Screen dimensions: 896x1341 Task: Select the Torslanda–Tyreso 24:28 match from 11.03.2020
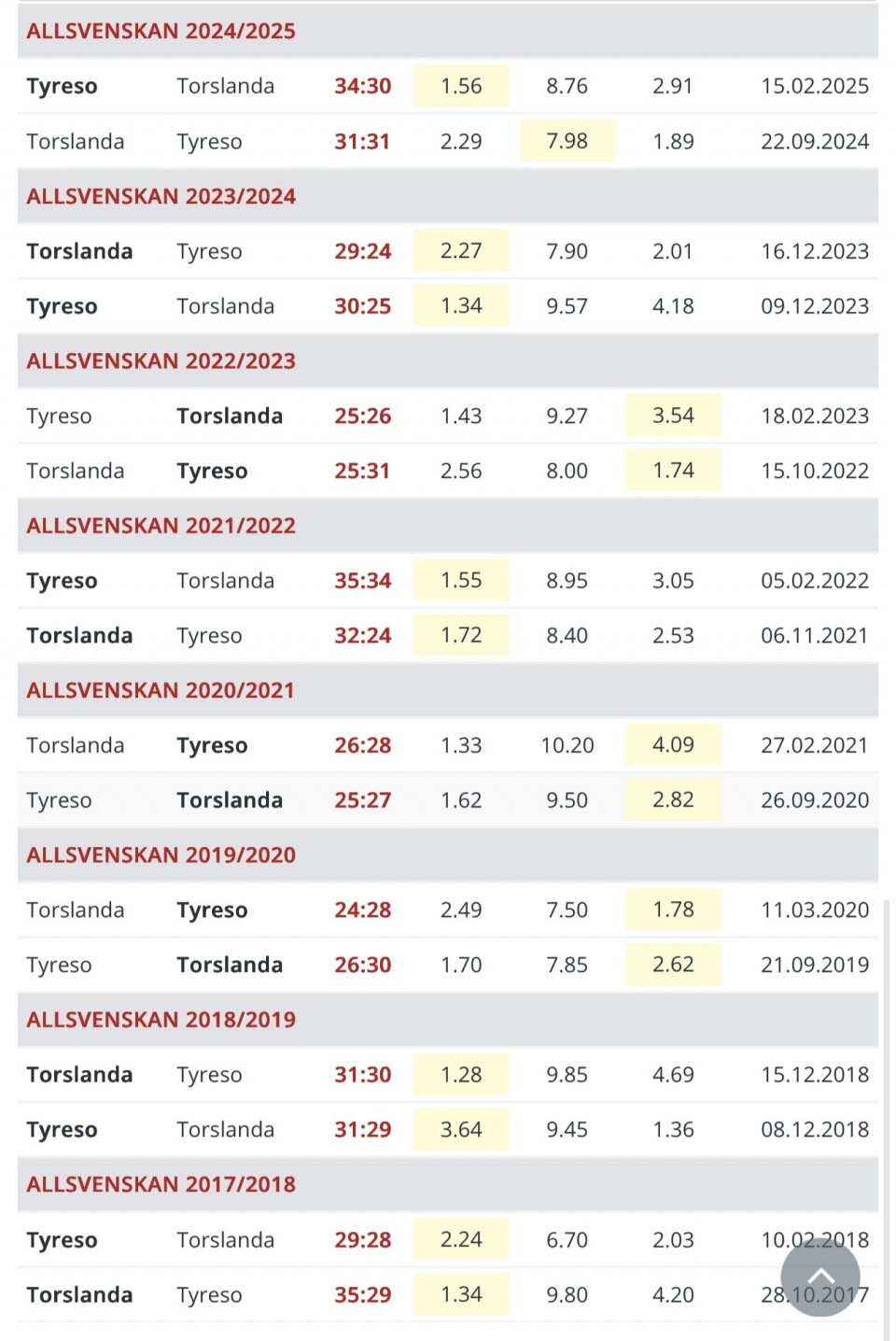[x=362, y=910]
